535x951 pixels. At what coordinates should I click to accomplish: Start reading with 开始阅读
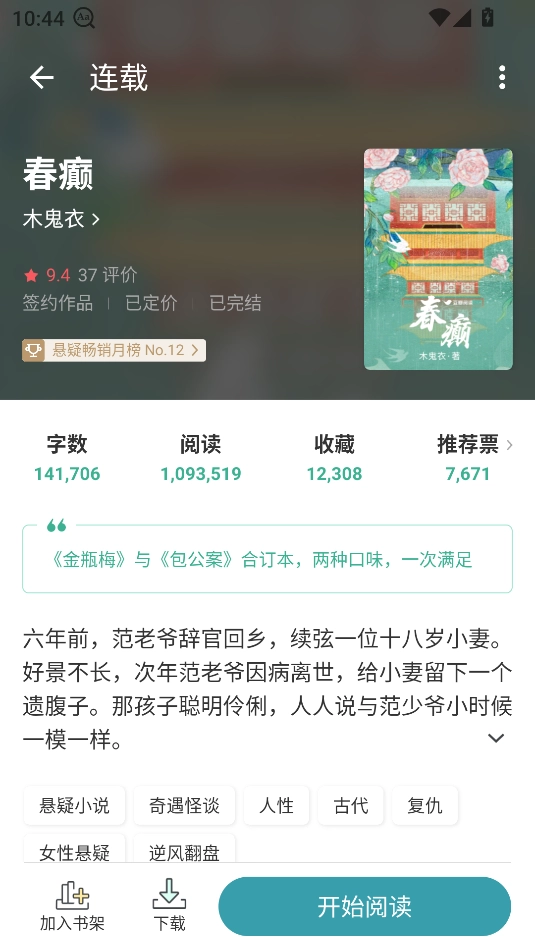coord(365,906)
